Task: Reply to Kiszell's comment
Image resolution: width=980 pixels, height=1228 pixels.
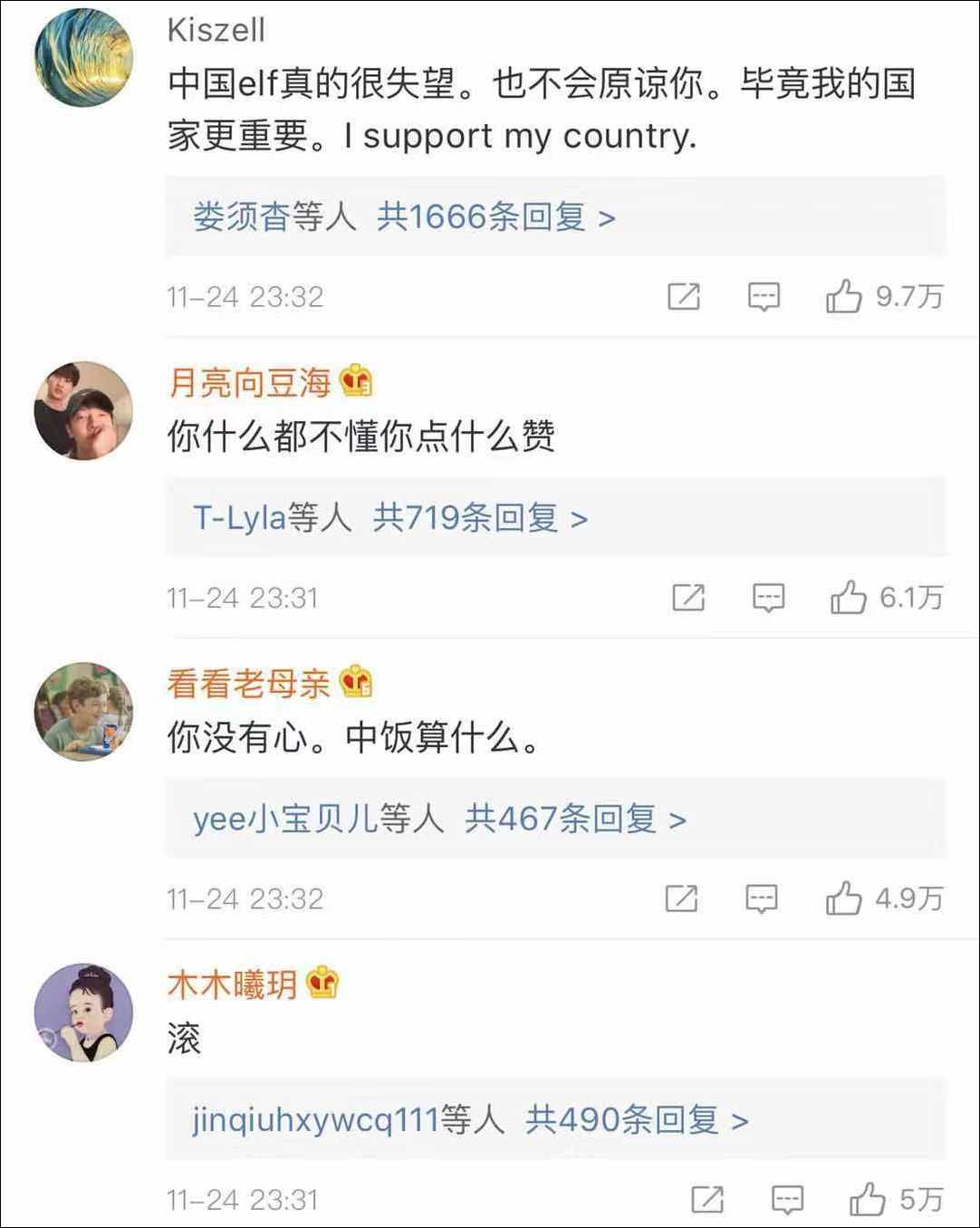Action: pyautogui.click(x=764, y=296)
